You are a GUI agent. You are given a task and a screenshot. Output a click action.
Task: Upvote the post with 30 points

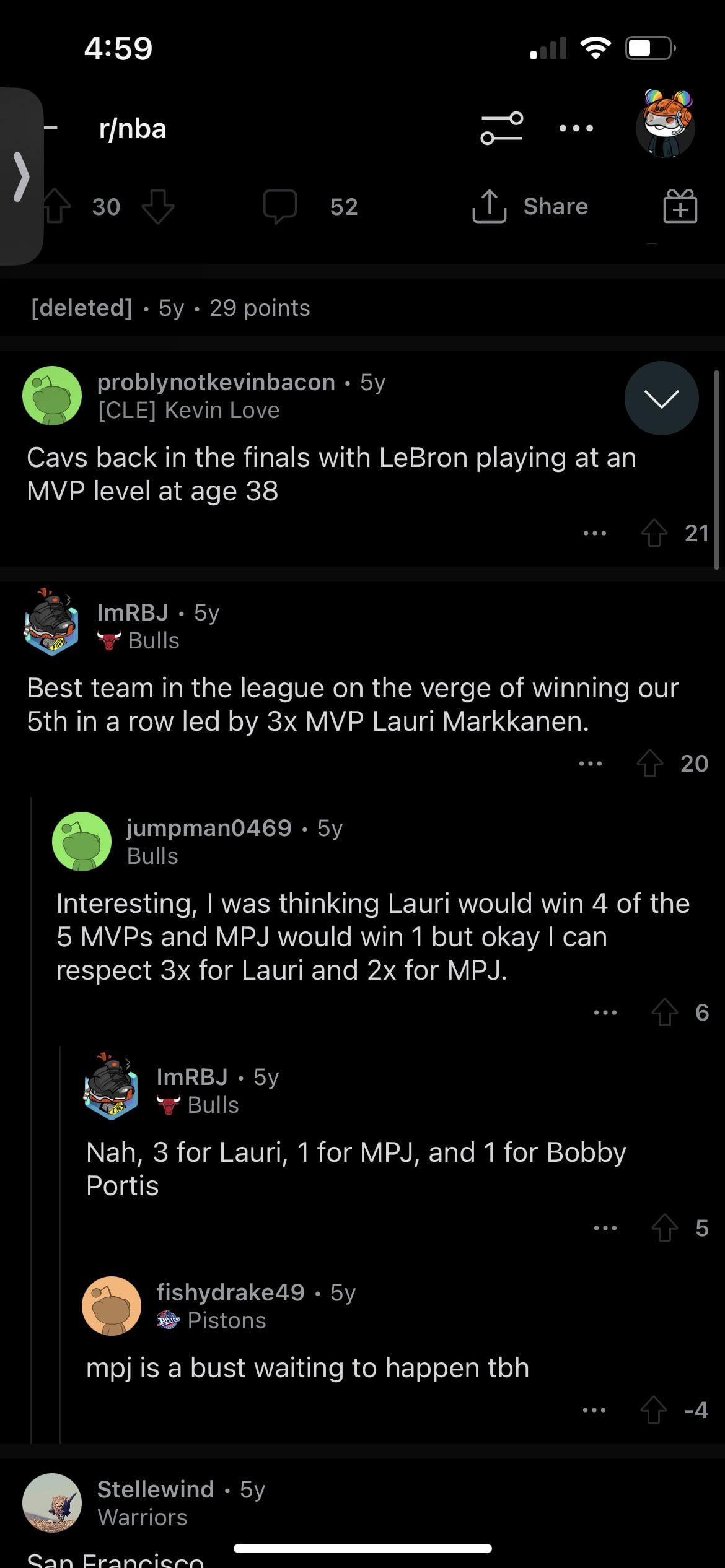[56, 206]
